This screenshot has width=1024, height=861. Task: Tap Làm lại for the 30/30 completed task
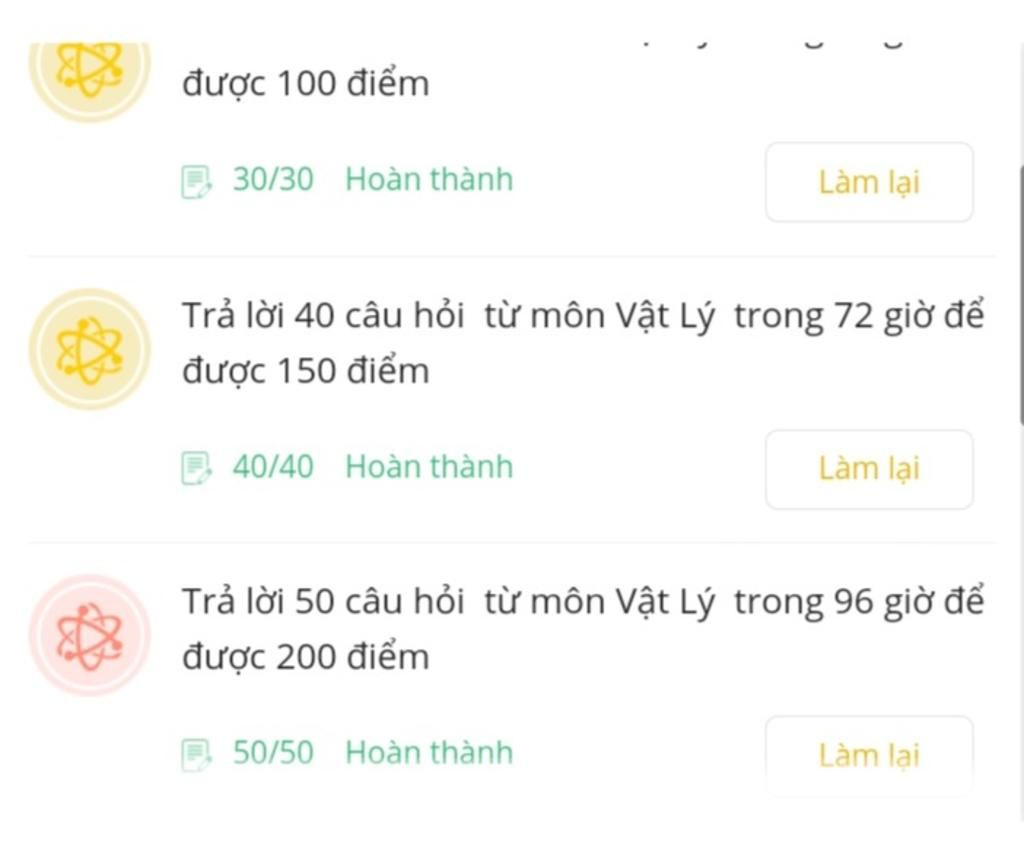coord(868,182)
